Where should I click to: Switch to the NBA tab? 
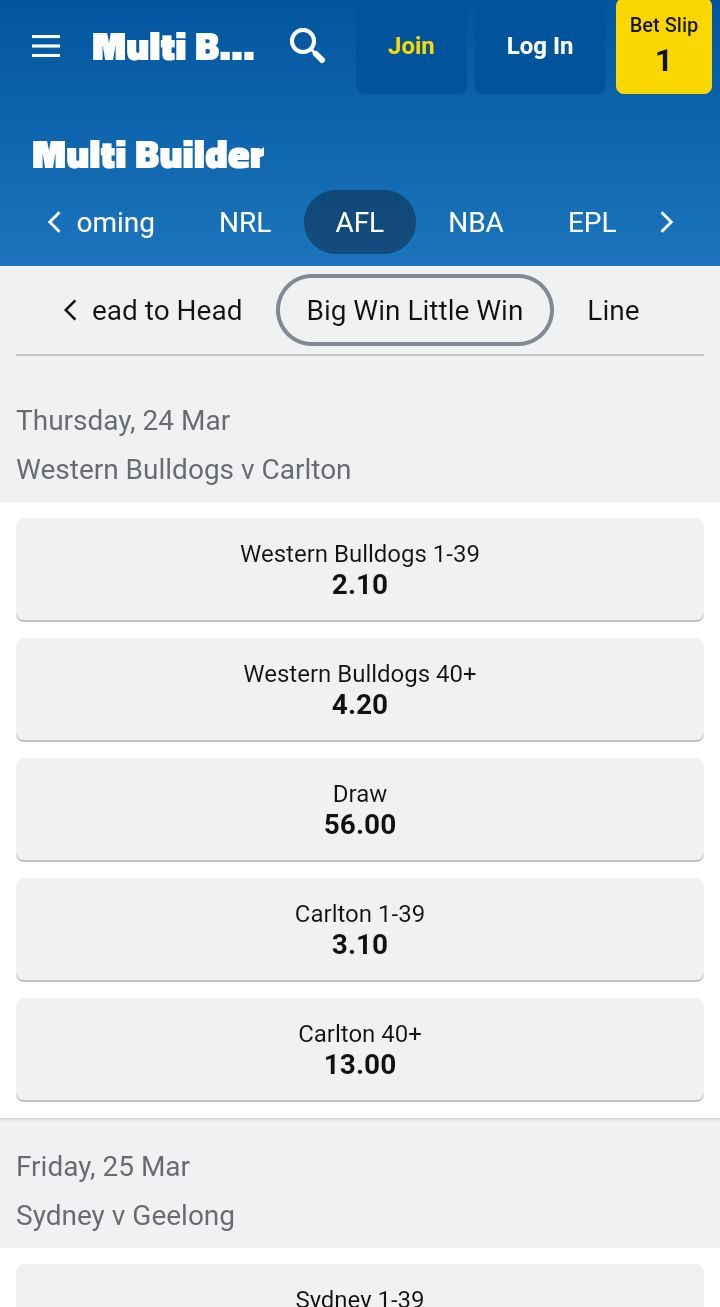(x=475, y=222)
